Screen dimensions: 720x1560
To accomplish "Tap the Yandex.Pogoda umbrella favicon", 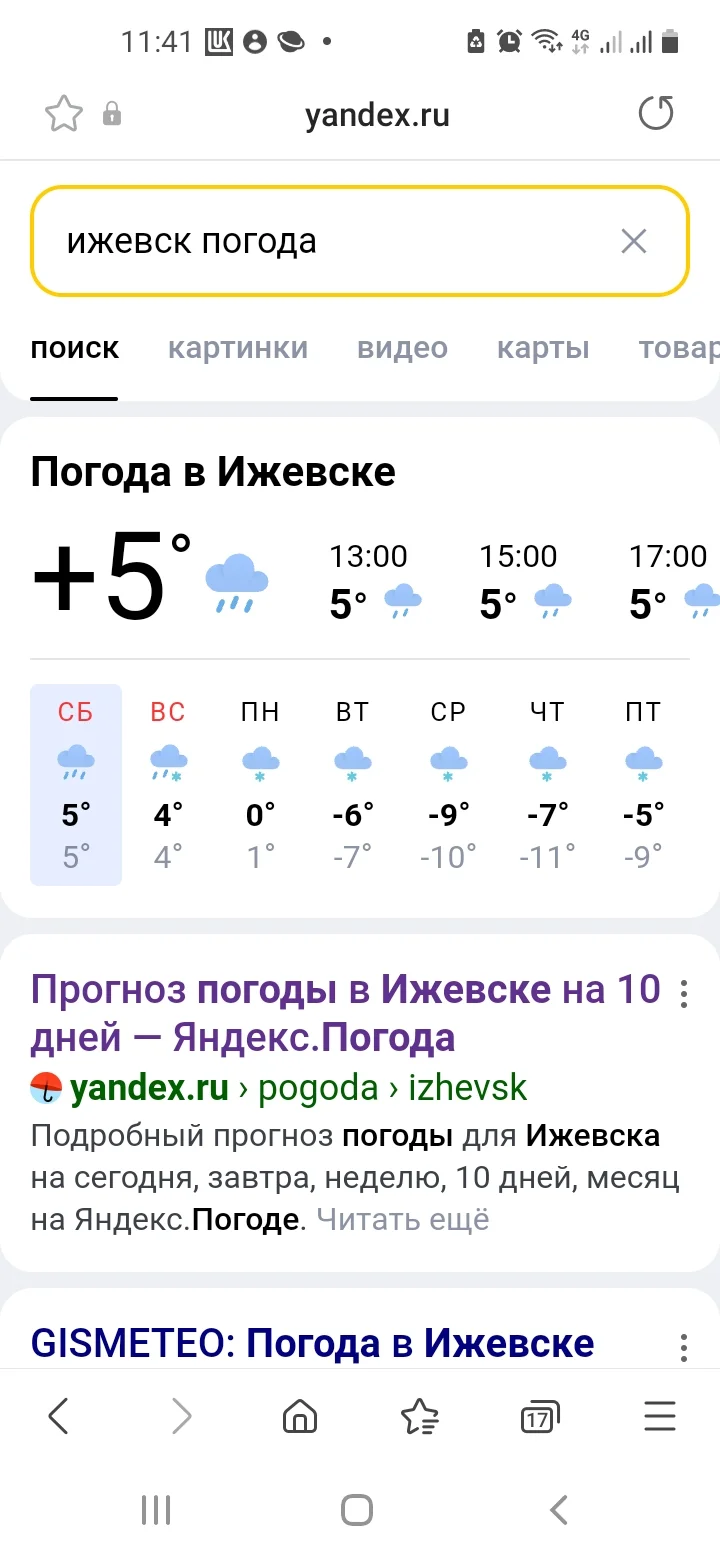I will [44, 1087].
